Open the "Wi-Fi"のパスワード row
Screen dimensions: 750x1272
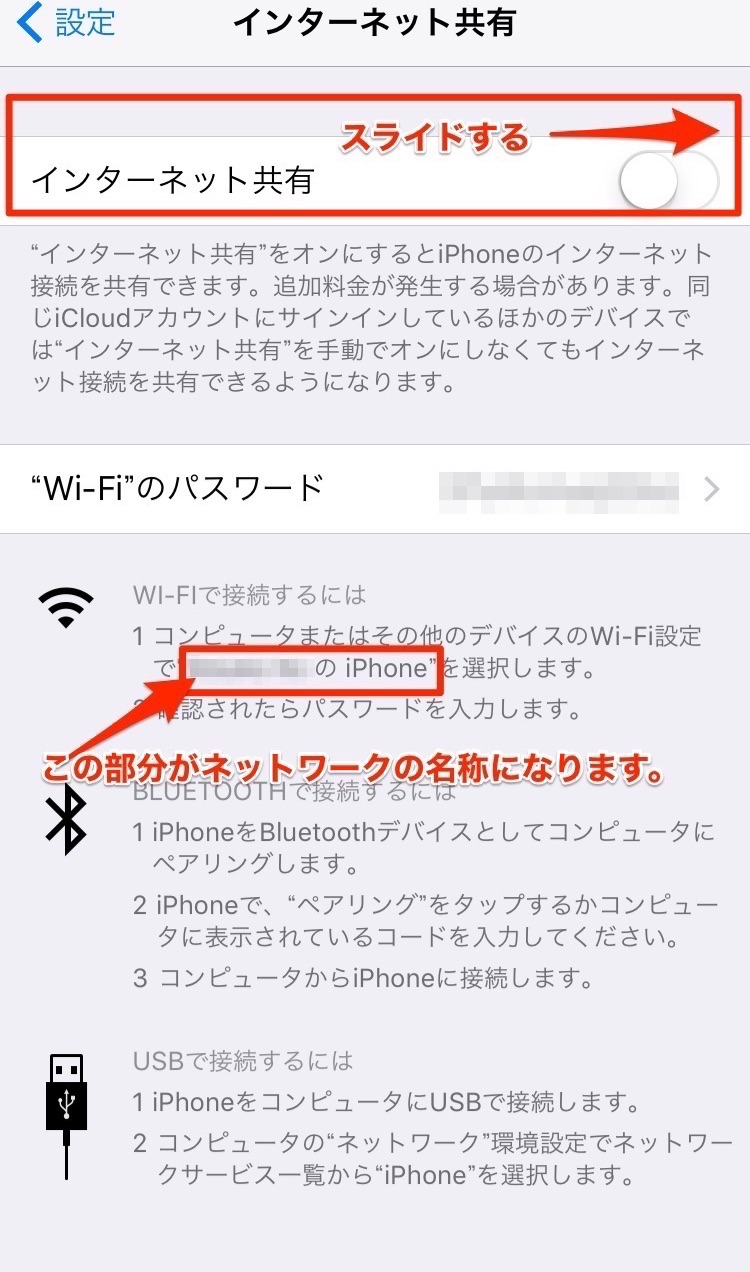375,489
